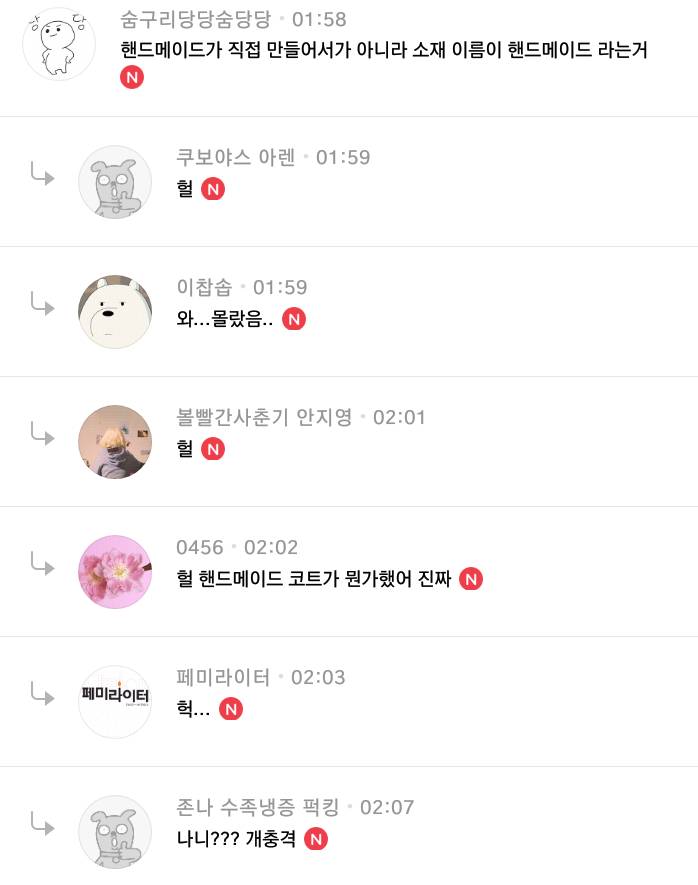Tap the nickname 볼빨간사춘기 안지영
Screen dimensions: 698x885
tap(264, 417)
